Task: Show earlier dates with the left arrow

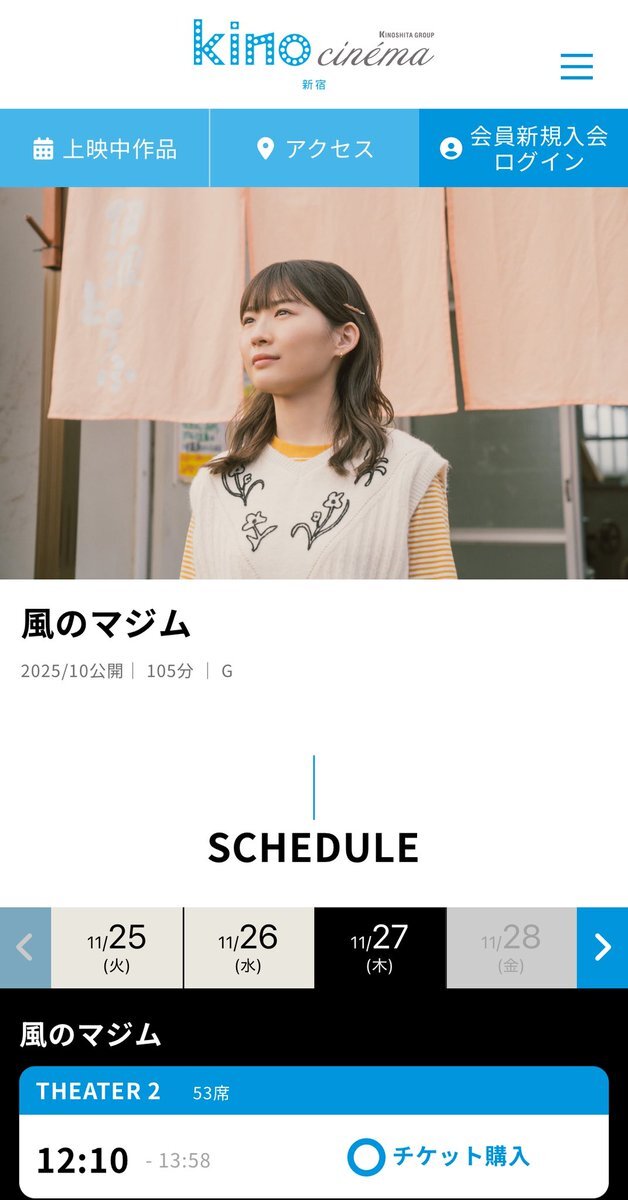Action: tap(25, 947)
